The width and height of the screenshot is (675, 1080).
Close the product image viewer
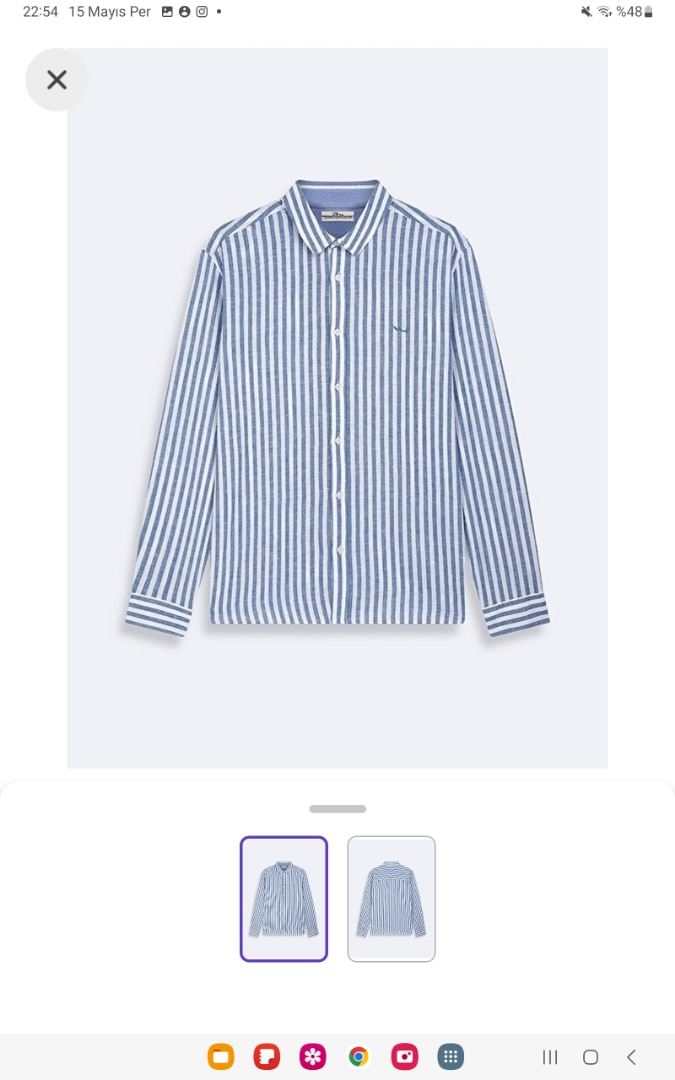57,80
